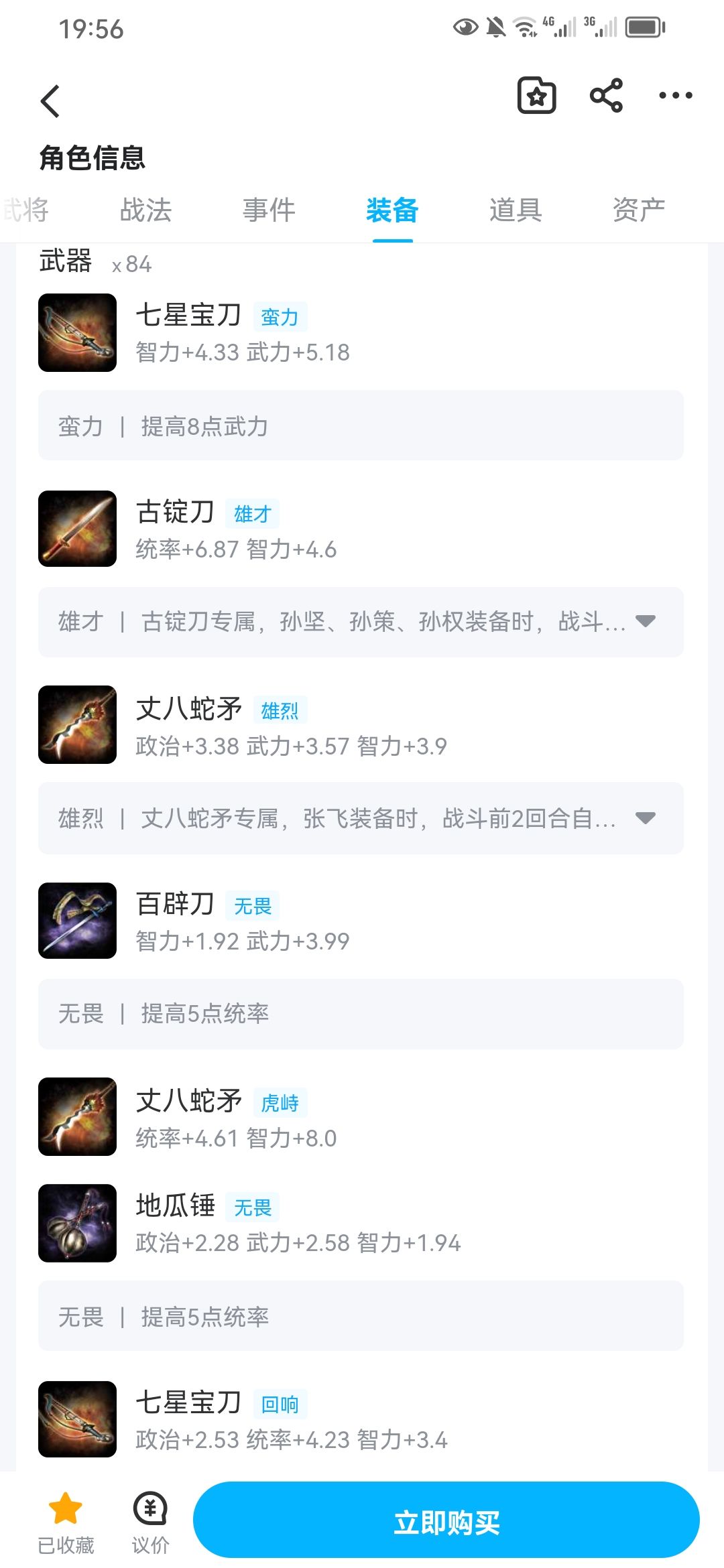Open the more options menu icon
Viewport: 724px width, 1568px height.
click(676, 96)
